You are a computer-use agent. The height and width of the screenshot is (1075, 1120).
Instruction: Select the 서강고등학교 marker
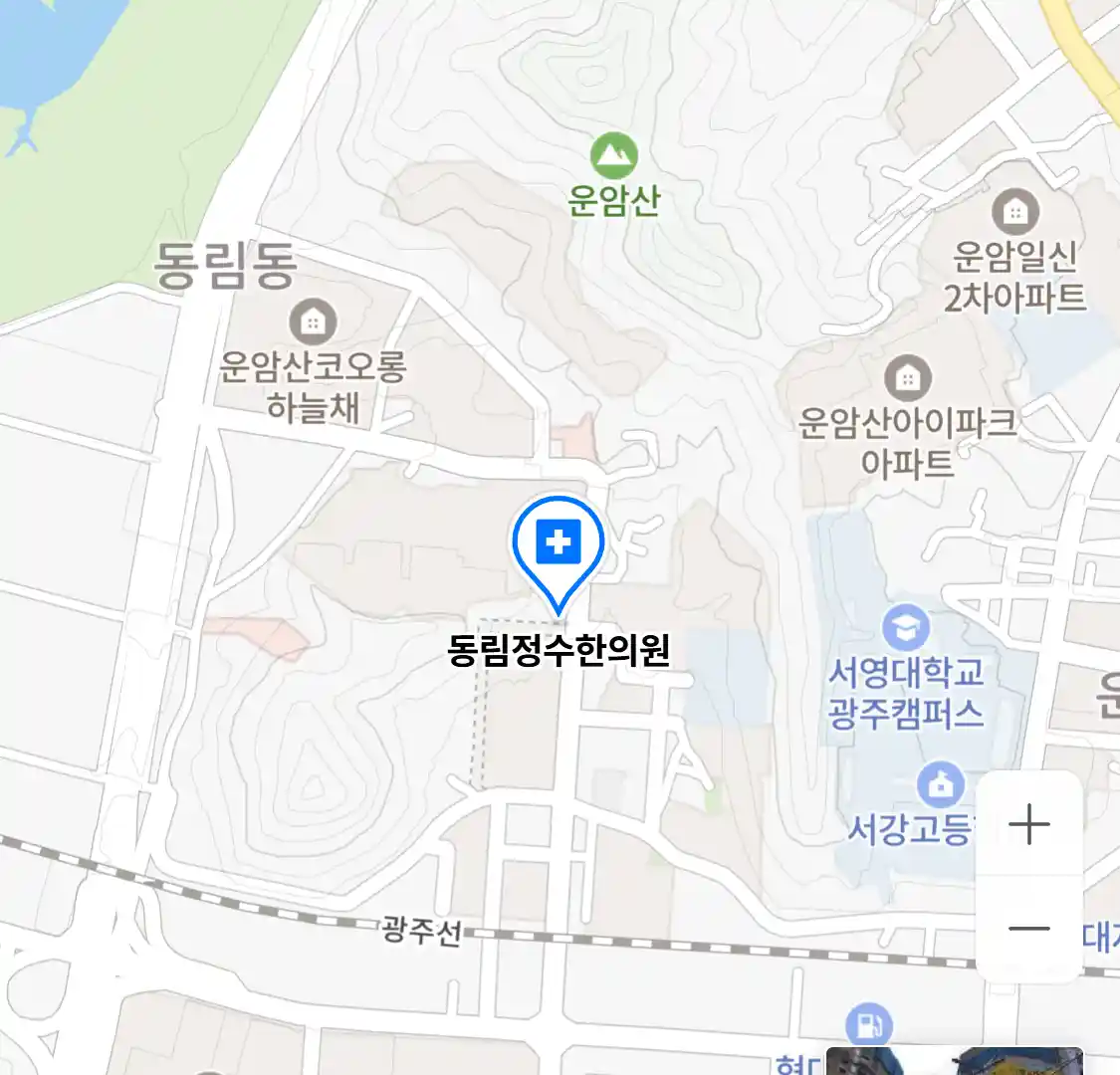click(x=939, y=785)
